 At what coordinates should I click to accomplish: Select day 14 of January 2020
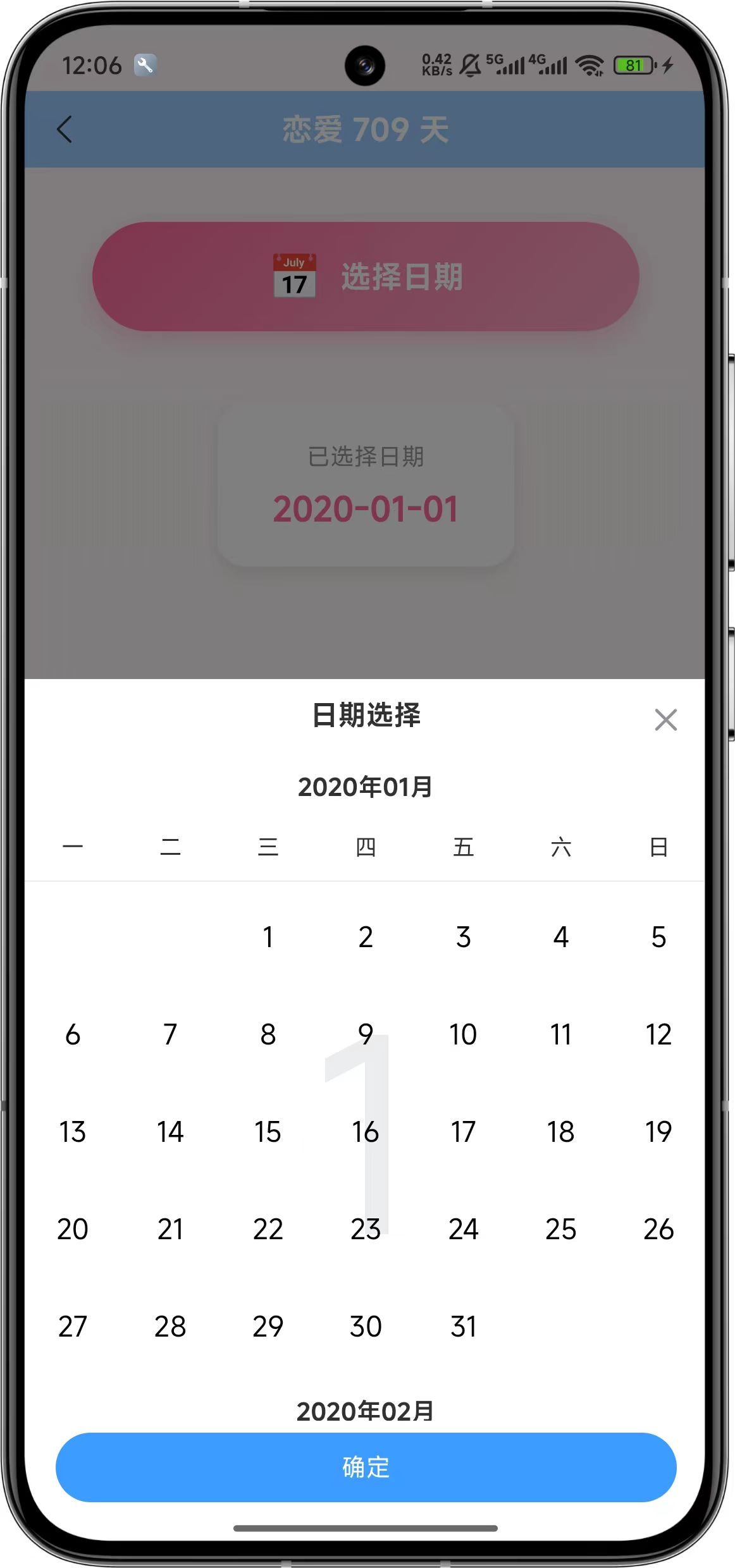point(170,1132)
